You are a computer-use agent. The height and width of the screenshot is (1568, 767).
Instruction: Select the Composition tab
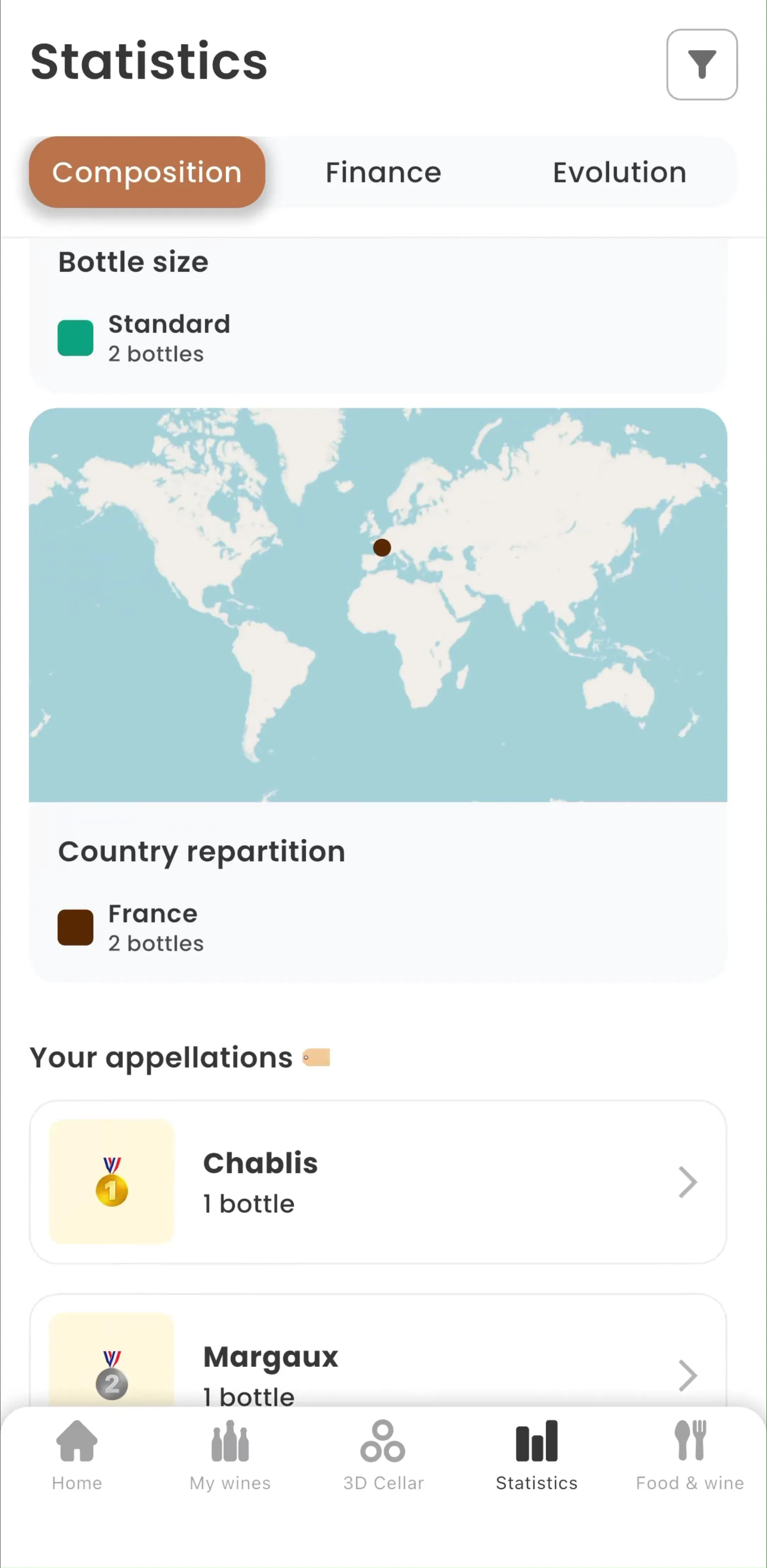point(147,172)
